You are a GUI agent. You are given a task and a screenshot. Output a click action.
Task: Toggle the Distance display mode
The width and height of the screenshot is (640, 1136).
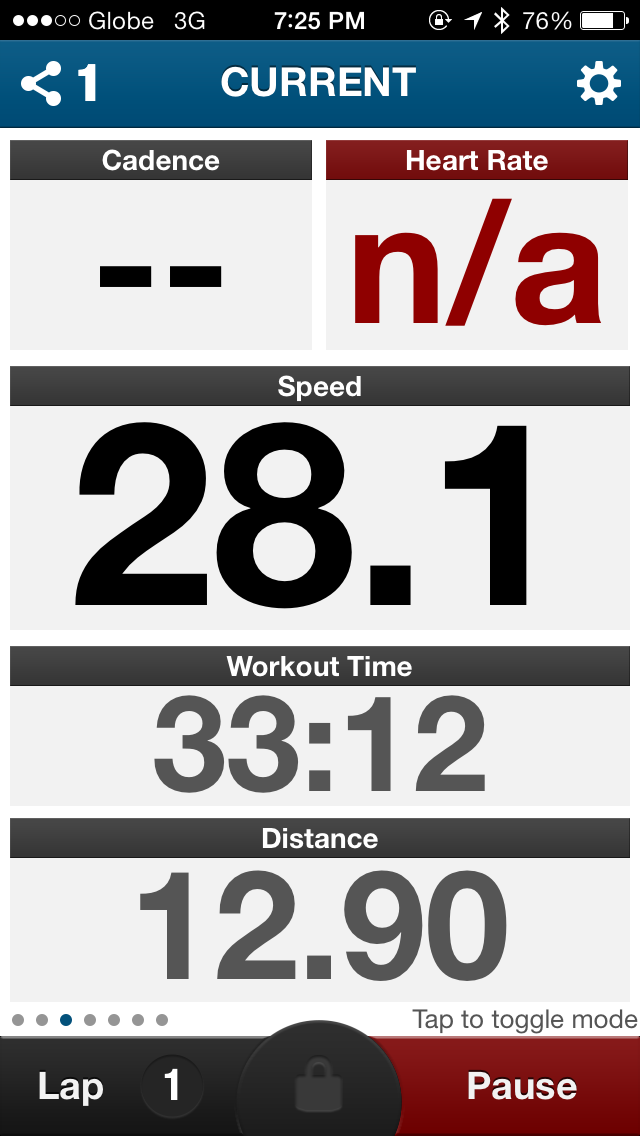(320, 925)
